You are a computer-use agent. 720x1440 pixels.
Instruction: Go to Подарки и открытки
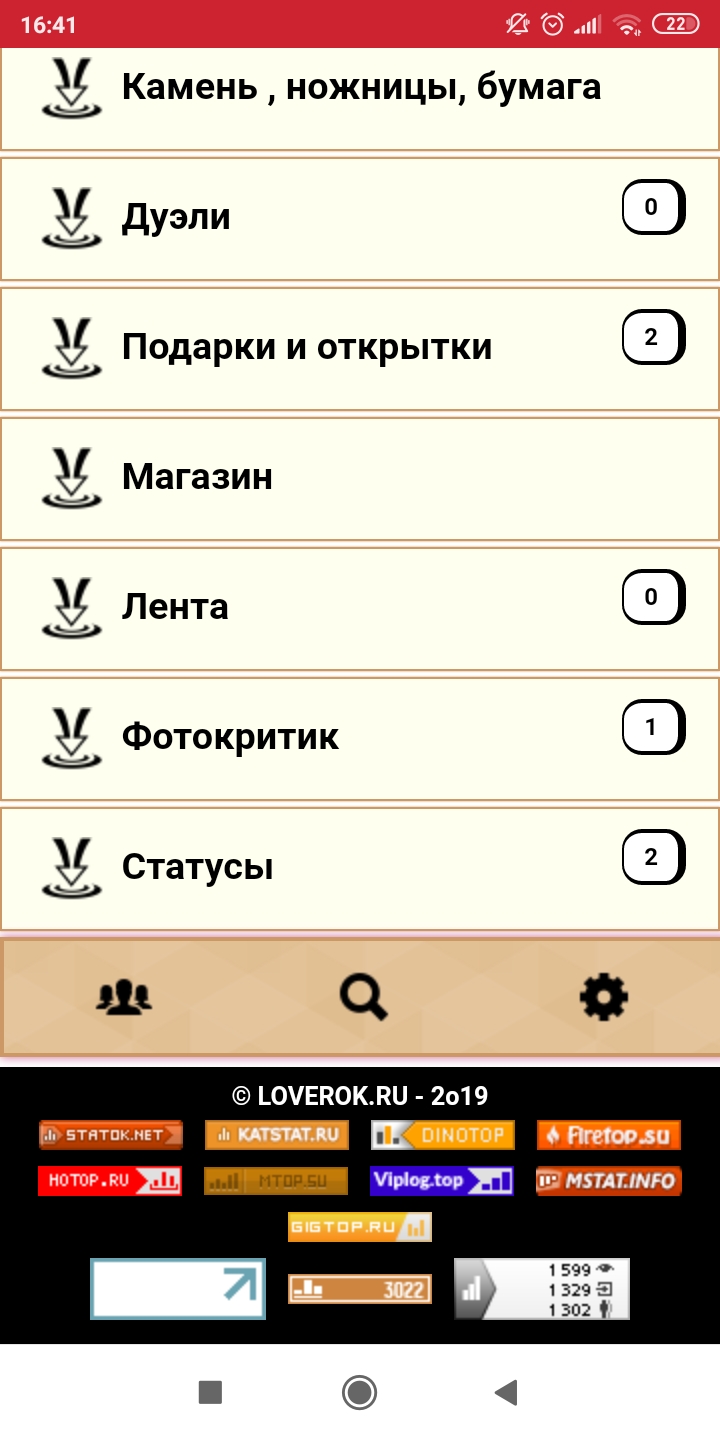pos(360,347)
